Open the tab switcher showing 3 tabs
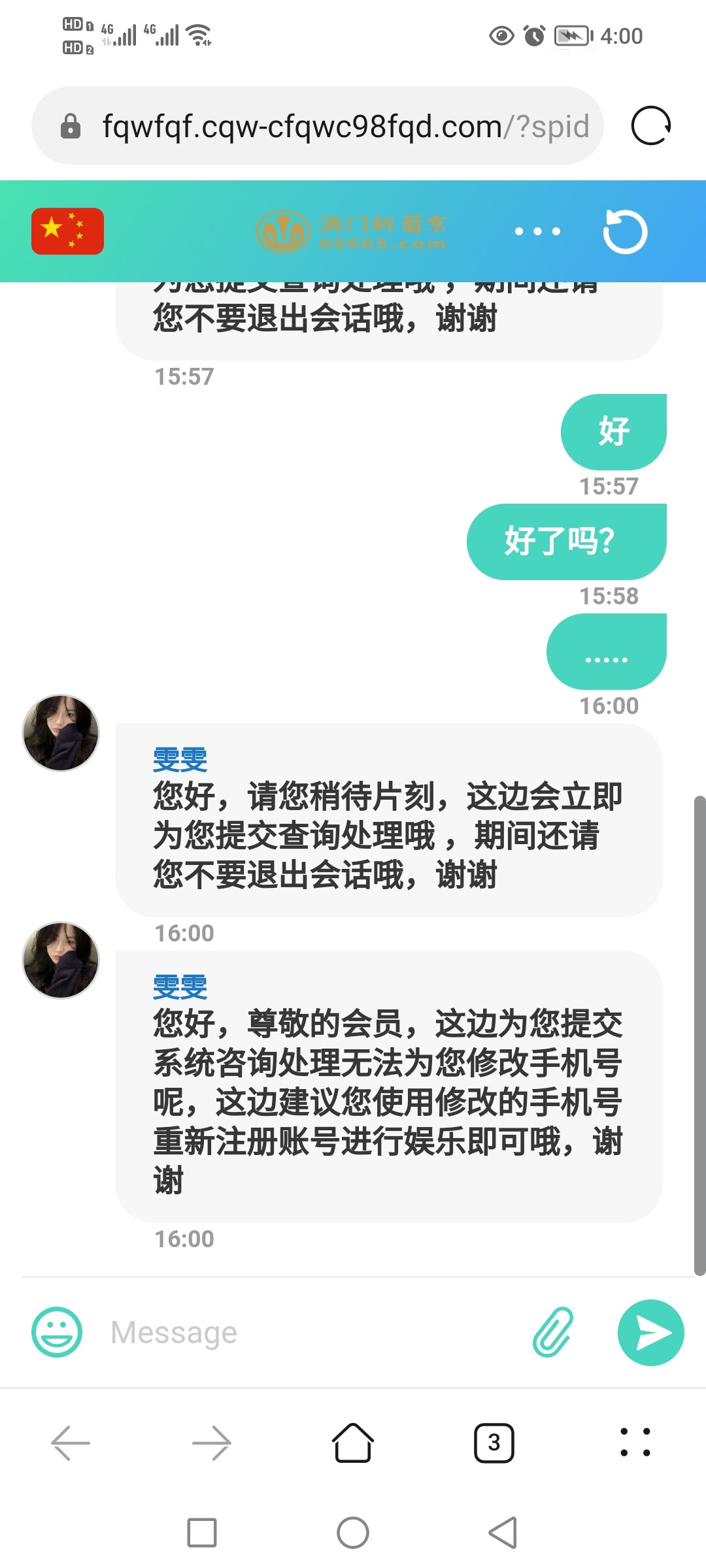 point(495,1443)
